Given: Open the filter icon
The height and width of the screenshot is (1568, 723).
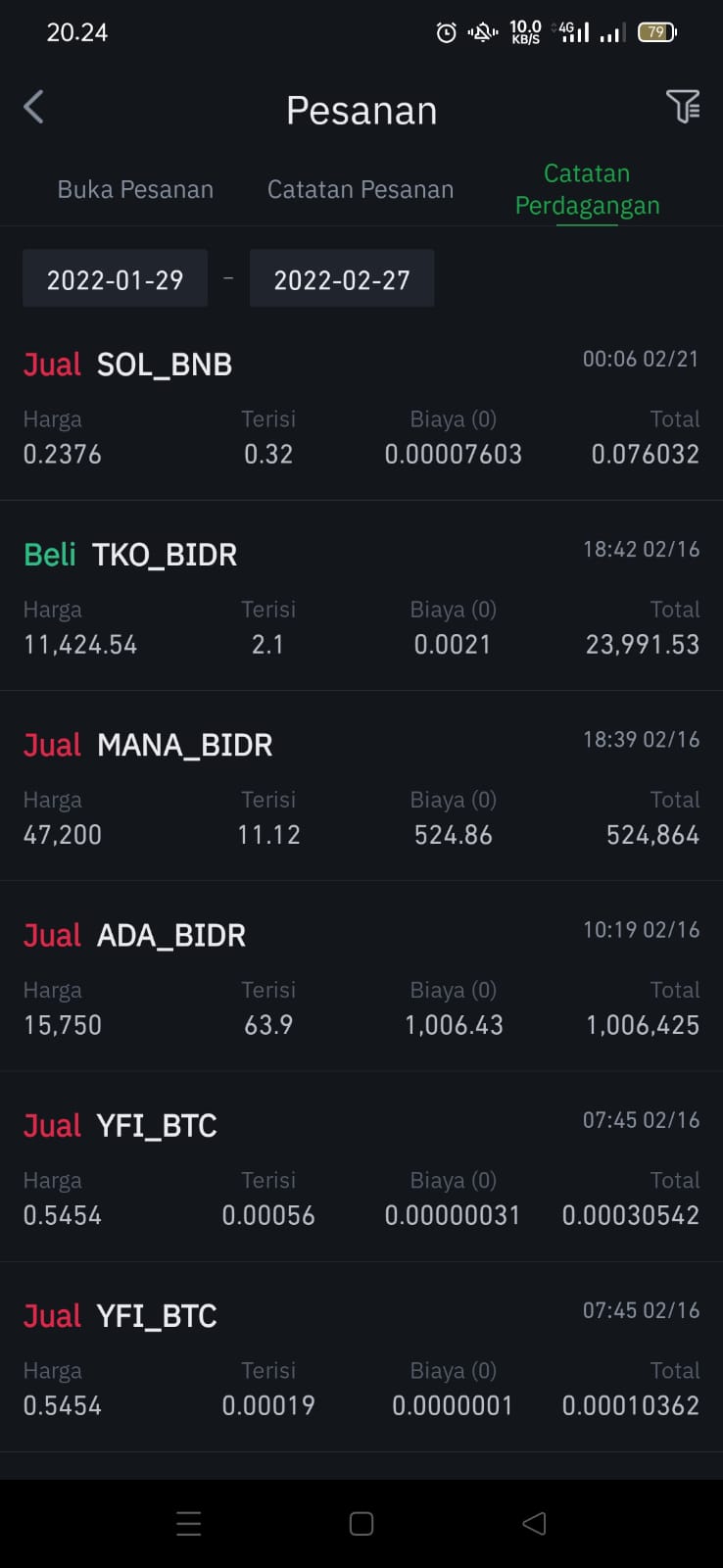Looking at the screenshot, I should coord(683,106).
